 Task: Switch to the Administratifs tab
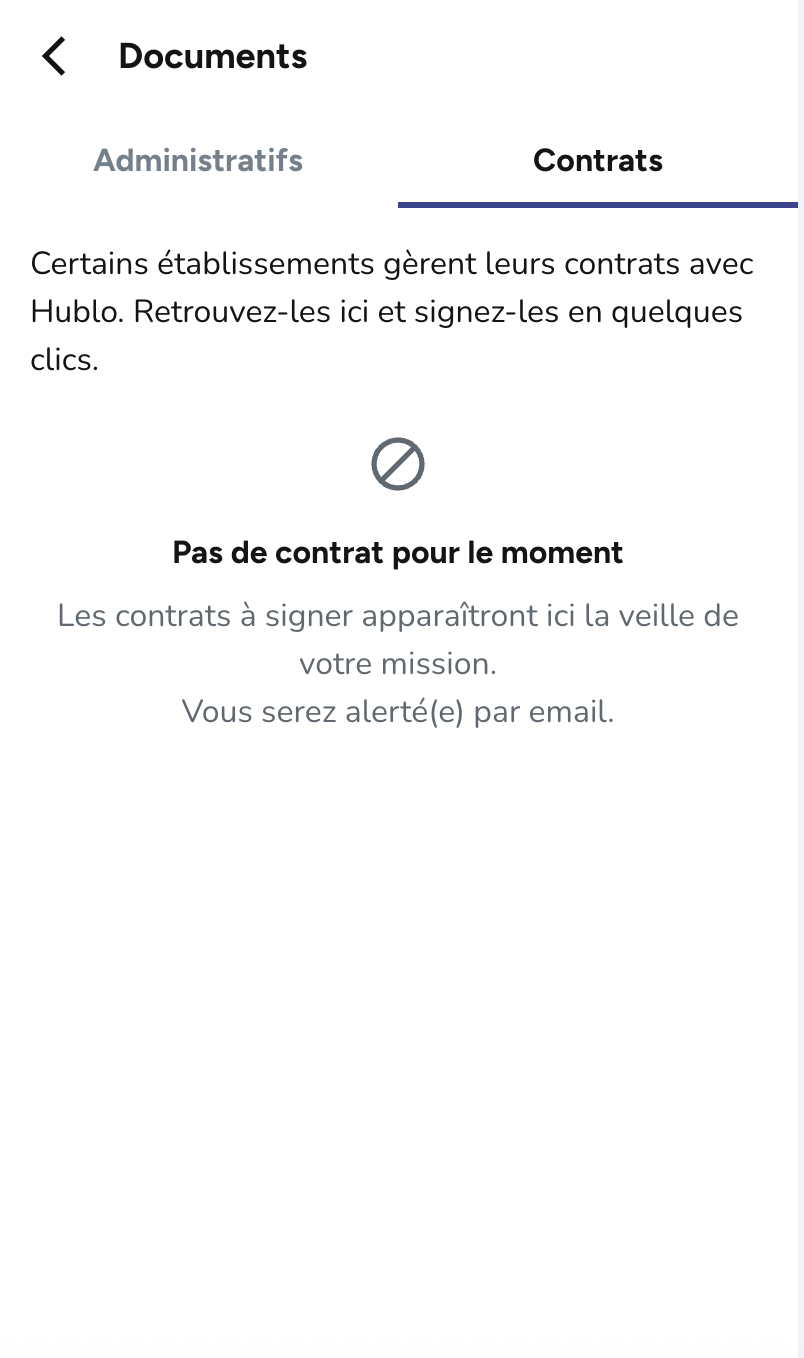pos(198,160)
